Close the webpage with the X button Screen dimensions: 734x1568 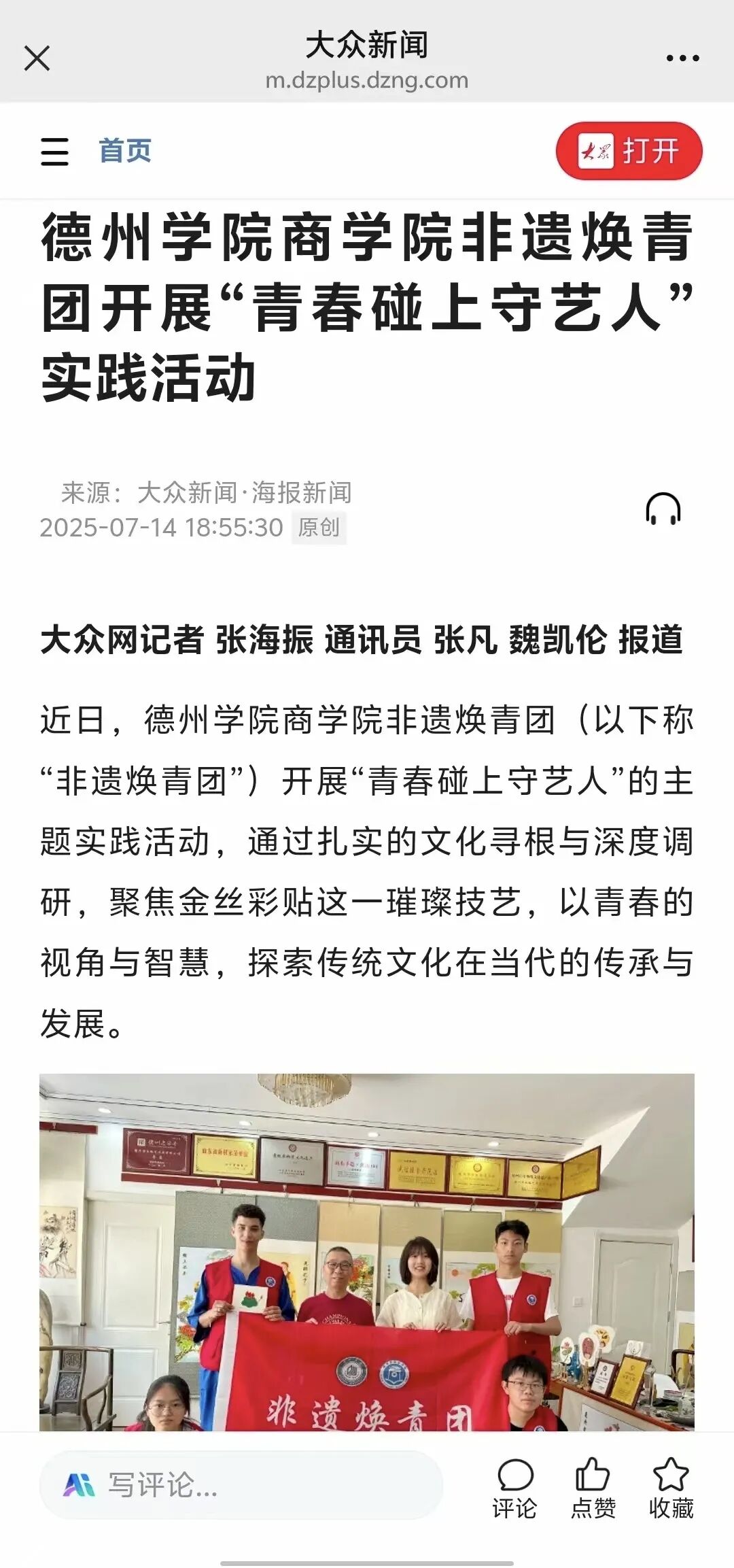37,58
